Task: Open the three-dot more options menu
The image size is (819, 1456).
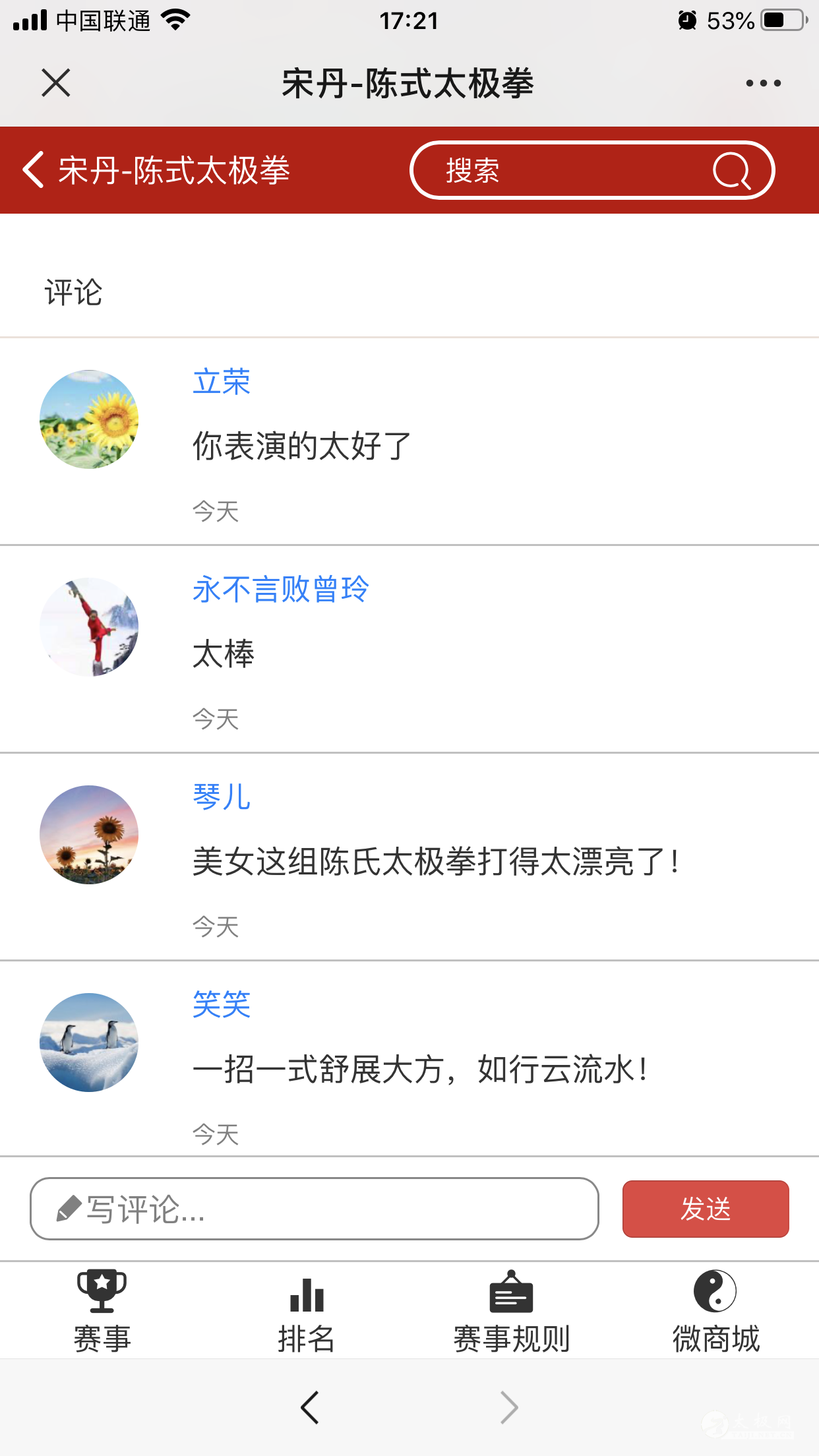Action: pos(763,83)
